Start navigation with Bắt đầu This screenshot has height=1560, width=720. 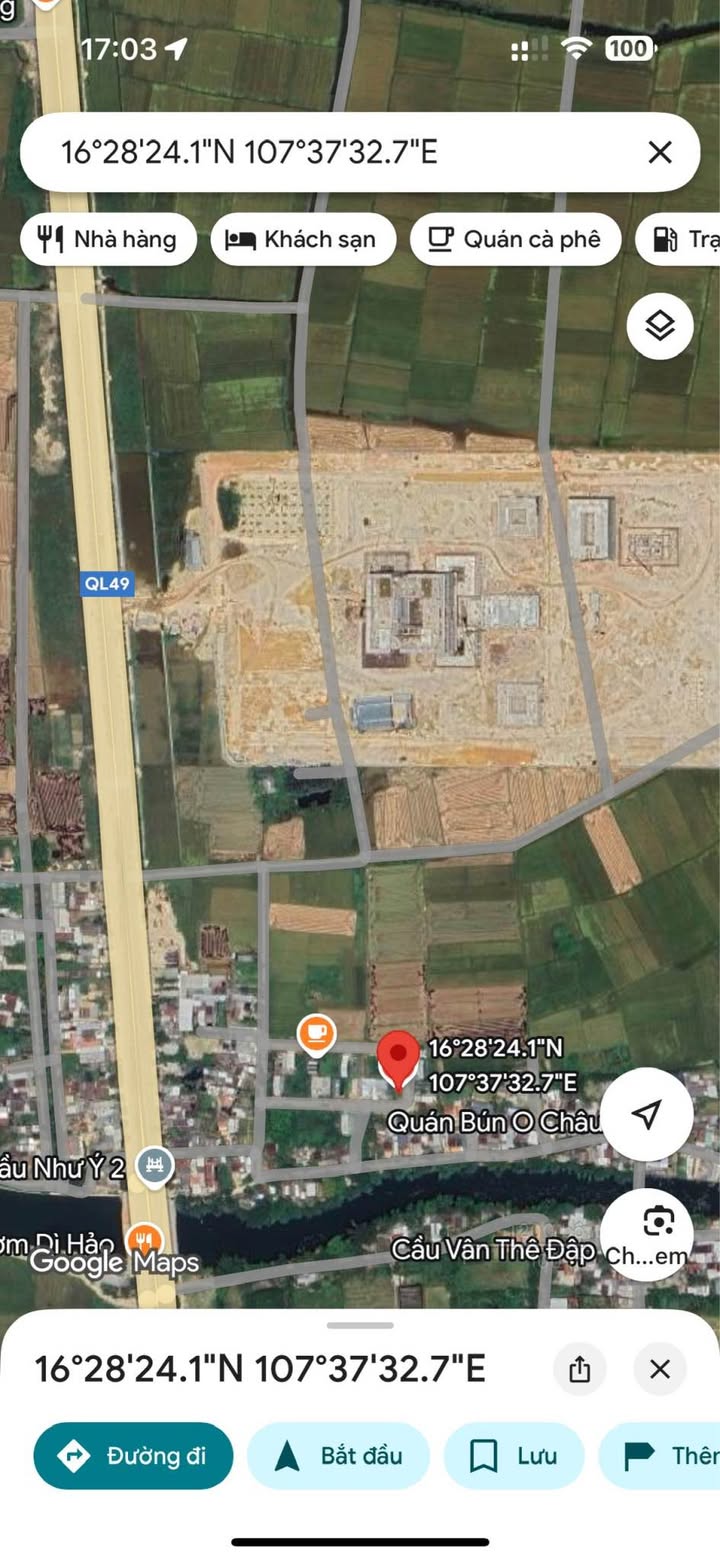pos(338,1456)
